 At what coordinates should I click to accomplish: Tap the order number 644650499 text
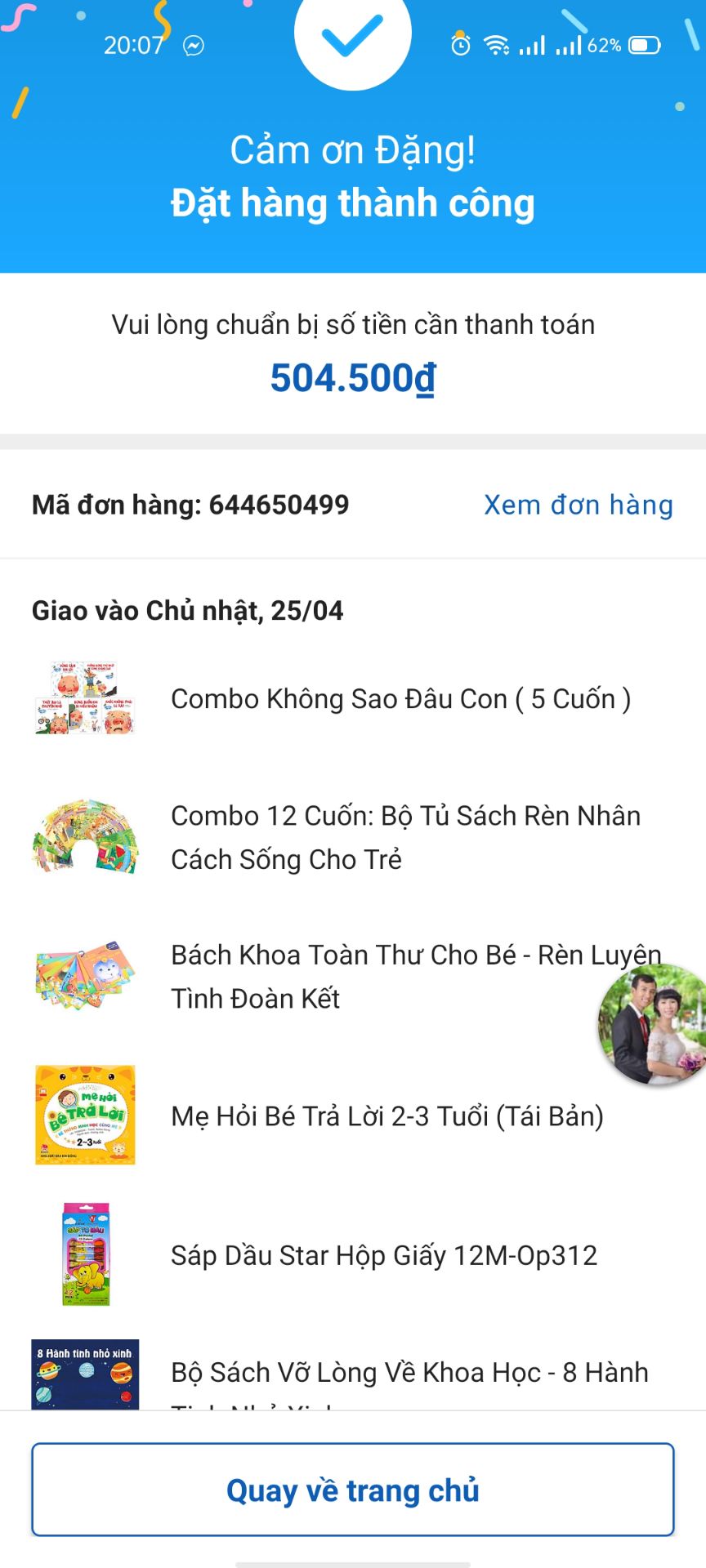[190, 505]
